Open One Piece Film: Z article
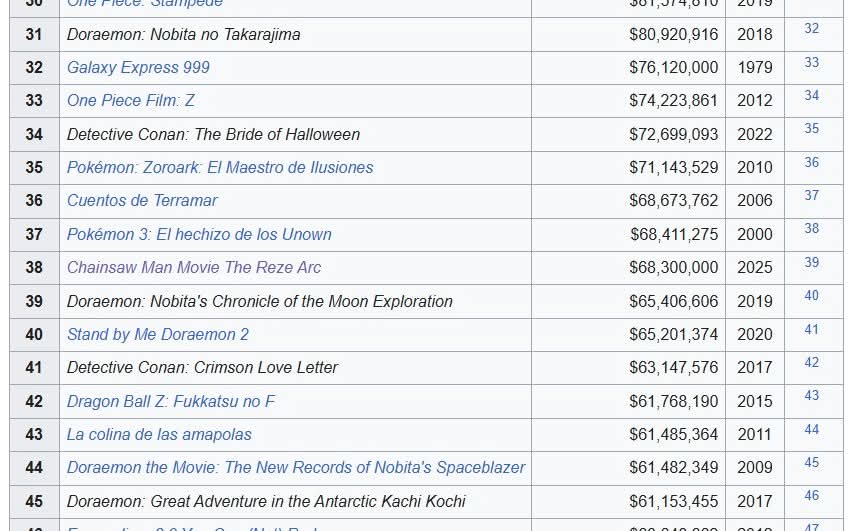This screenshot has width=849, height=531. point(130,101)
